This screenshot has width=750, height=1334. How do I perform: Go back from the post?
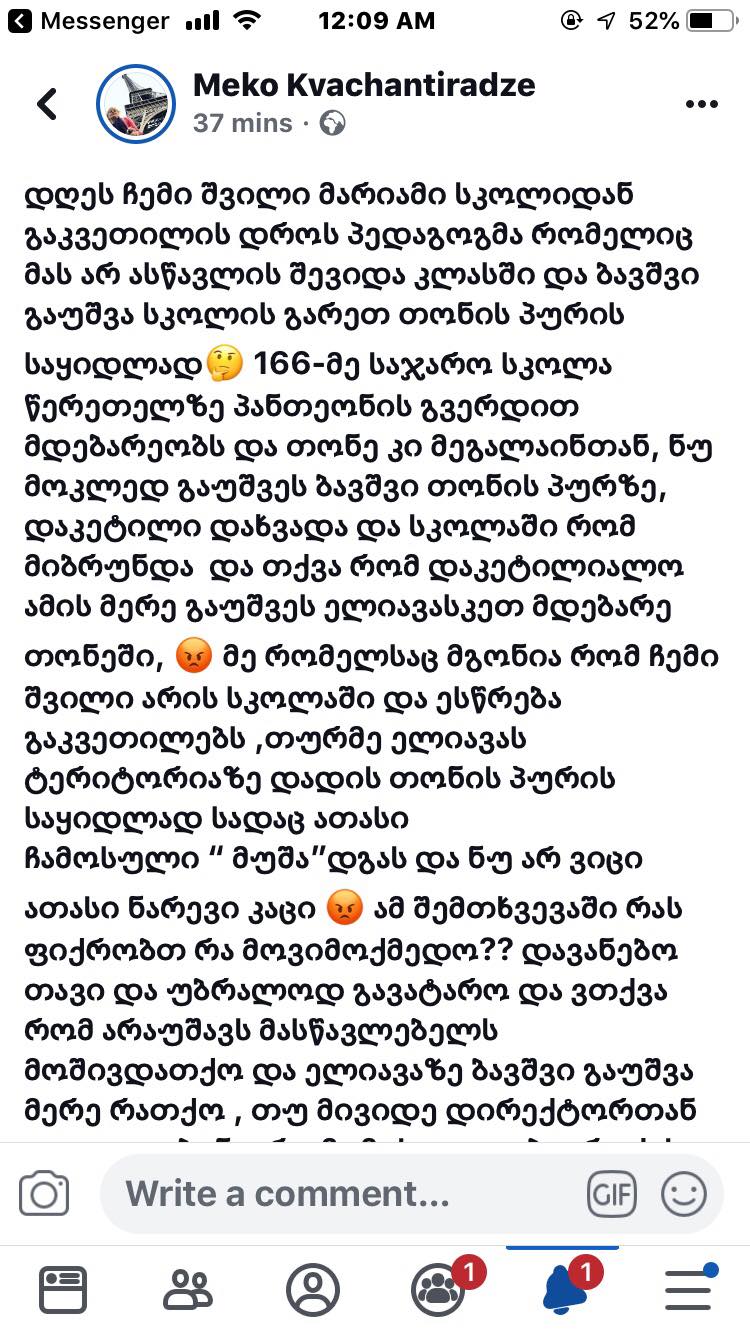click(x=47, y=104)
